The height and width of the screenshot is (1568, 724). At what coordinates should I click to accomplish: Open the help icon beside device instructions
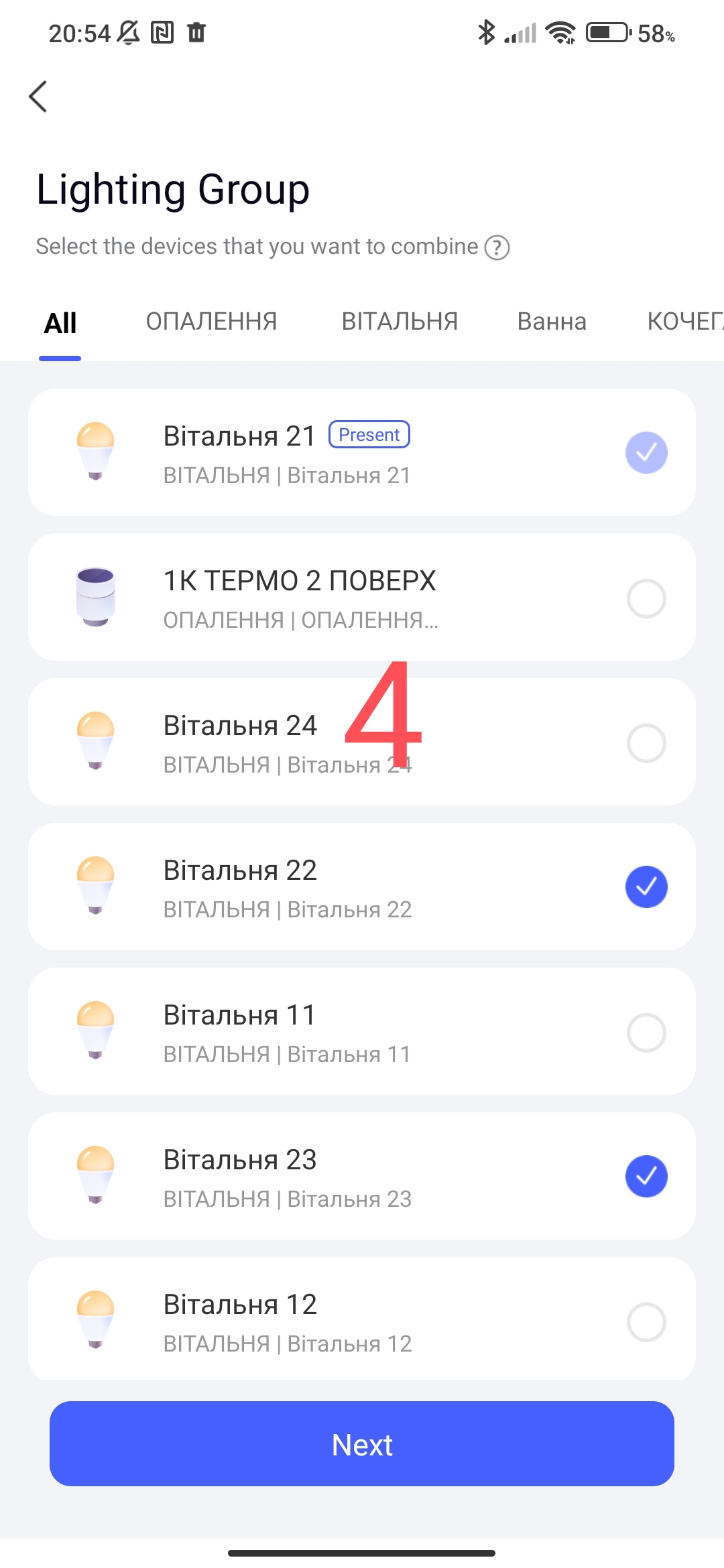coord(497,247)
